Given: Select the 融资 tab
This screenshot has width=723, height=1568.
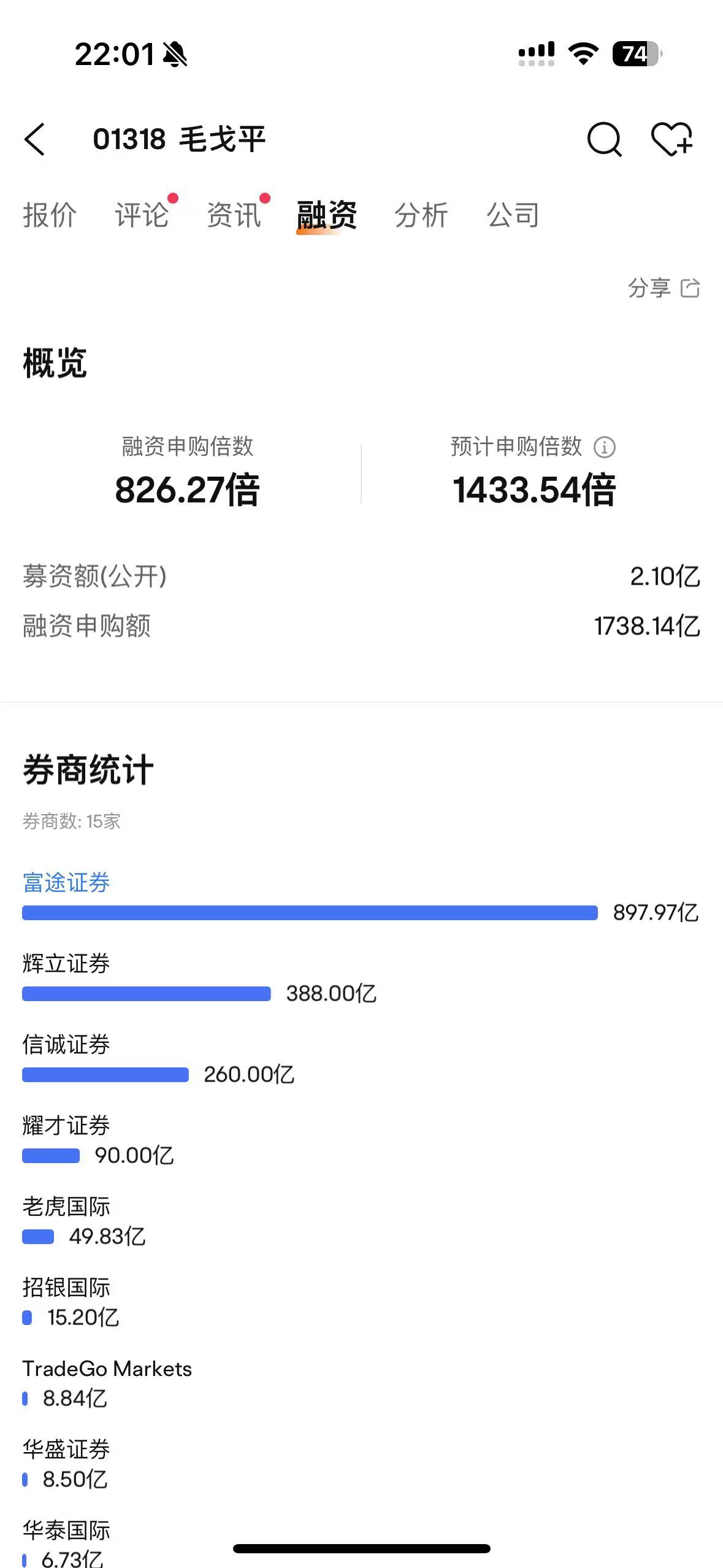Looking at the screenshot, I should coord(326,215).
